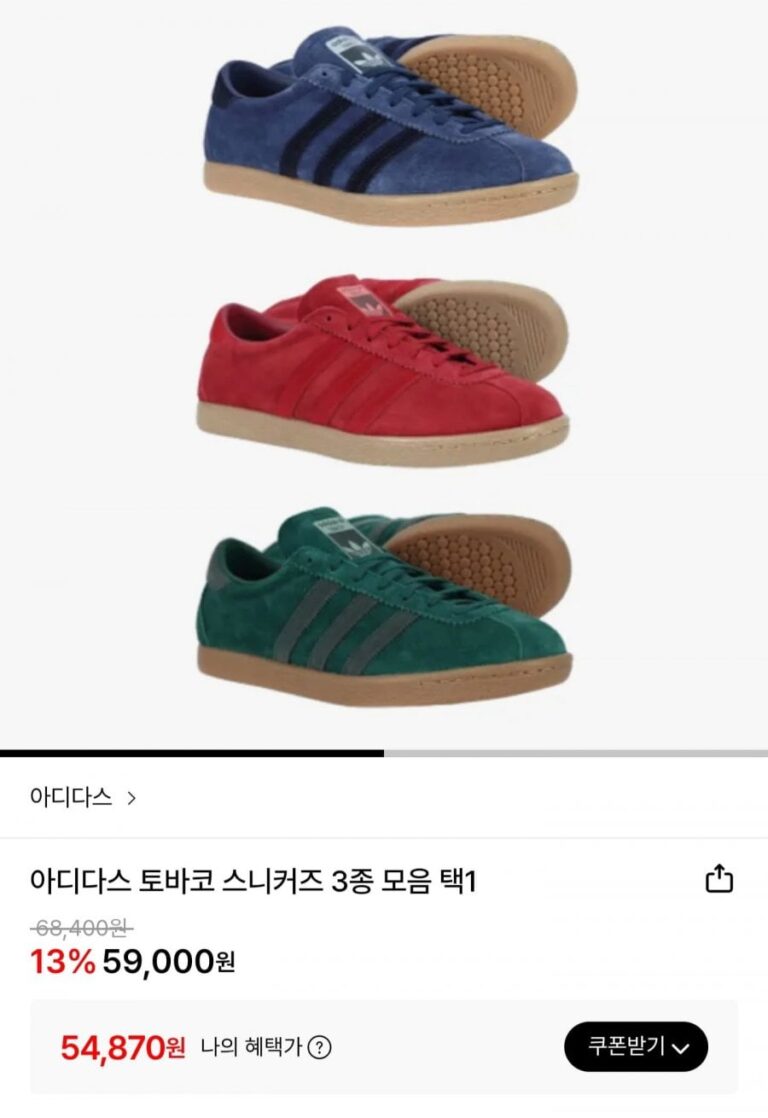
Task: Tap the 쿠폰받기 coupon button
Action: (636, 1047)
